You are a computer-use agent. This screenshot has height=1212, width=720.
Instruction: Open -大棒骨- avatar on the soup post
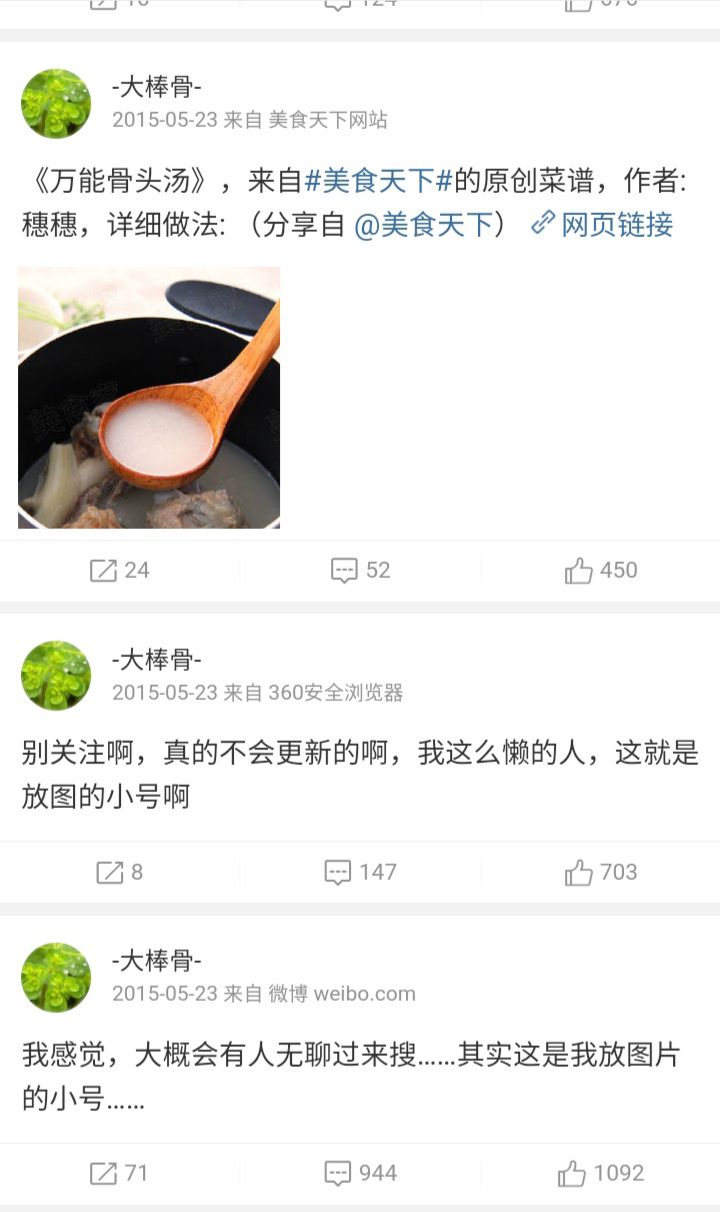56,103
